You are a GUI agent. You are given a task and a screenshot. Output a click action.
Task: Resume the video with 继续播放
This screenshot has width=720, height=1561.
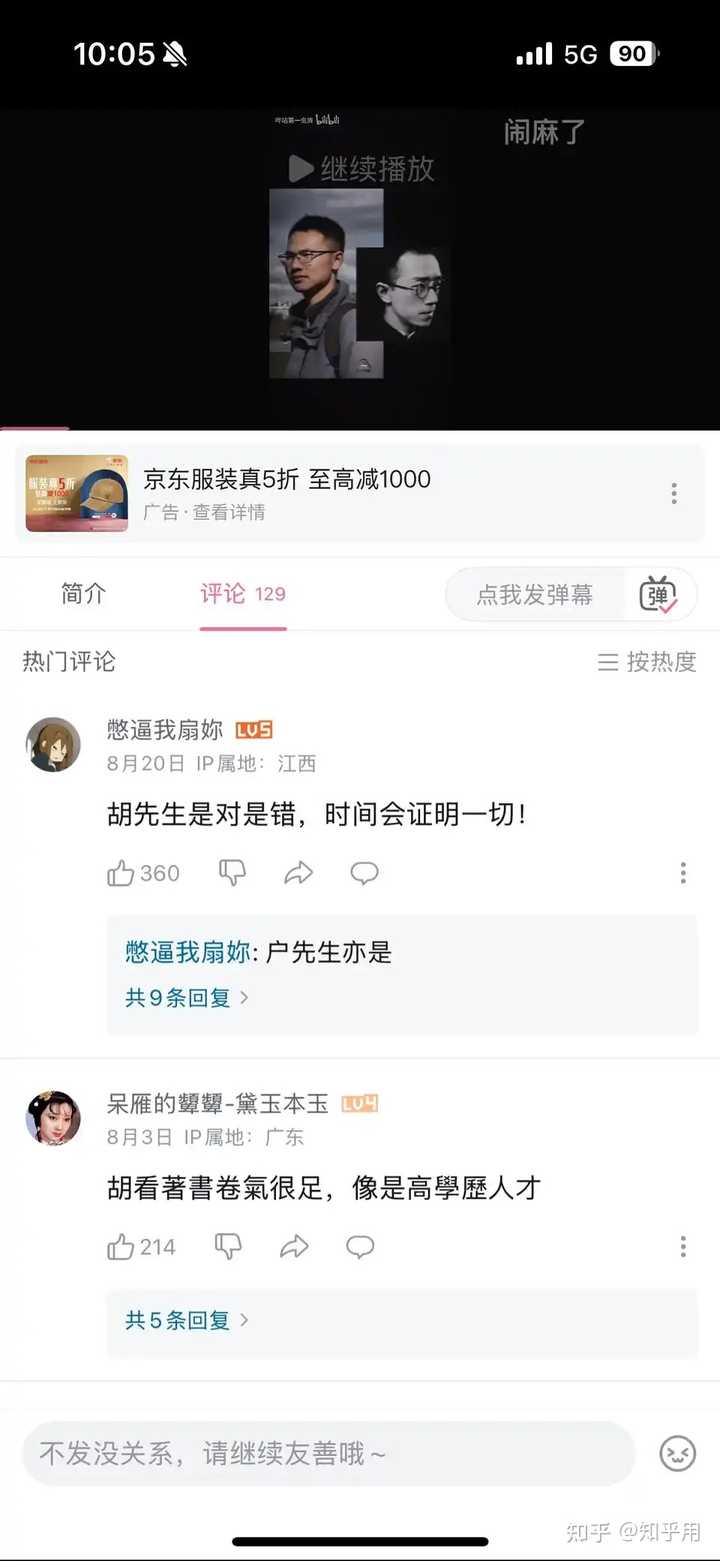point(362,169)
